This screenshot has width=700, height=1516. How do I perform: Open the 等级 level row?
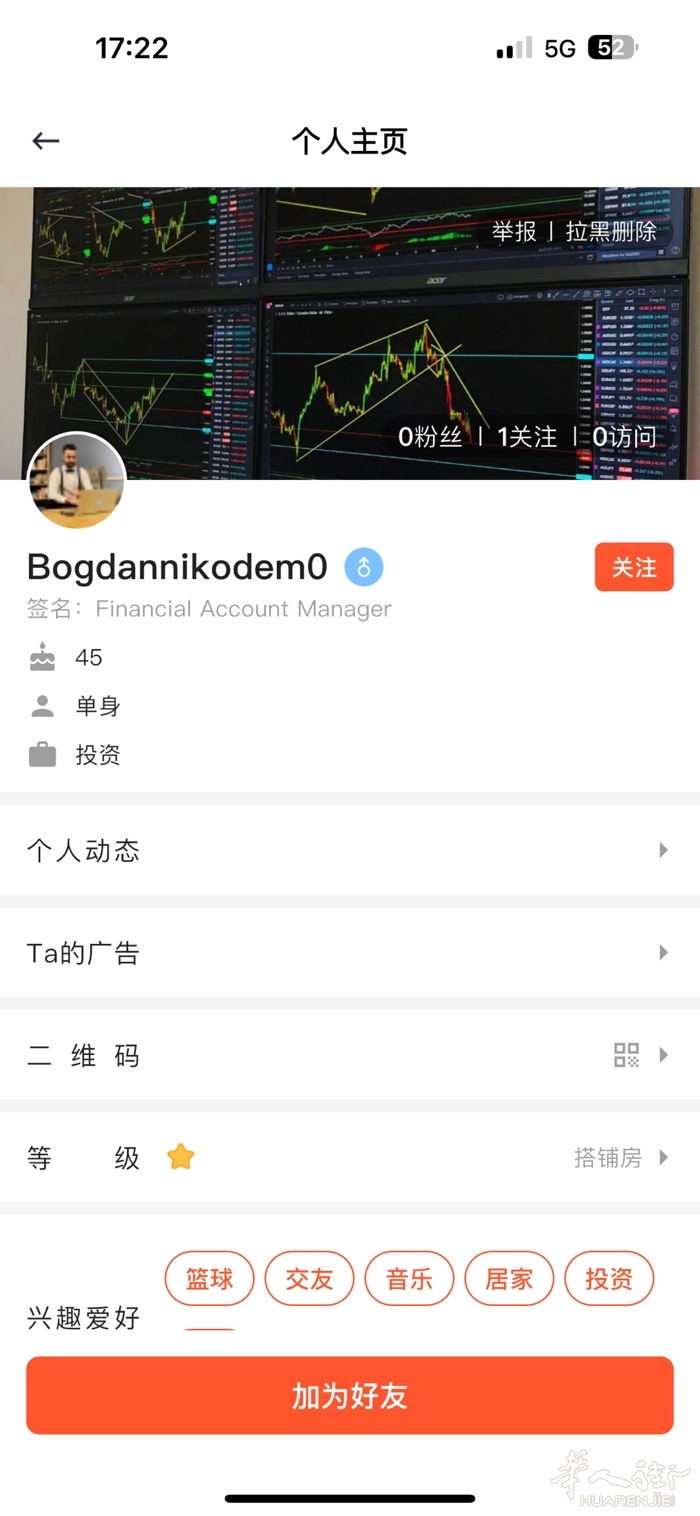tap(349, 1158)
